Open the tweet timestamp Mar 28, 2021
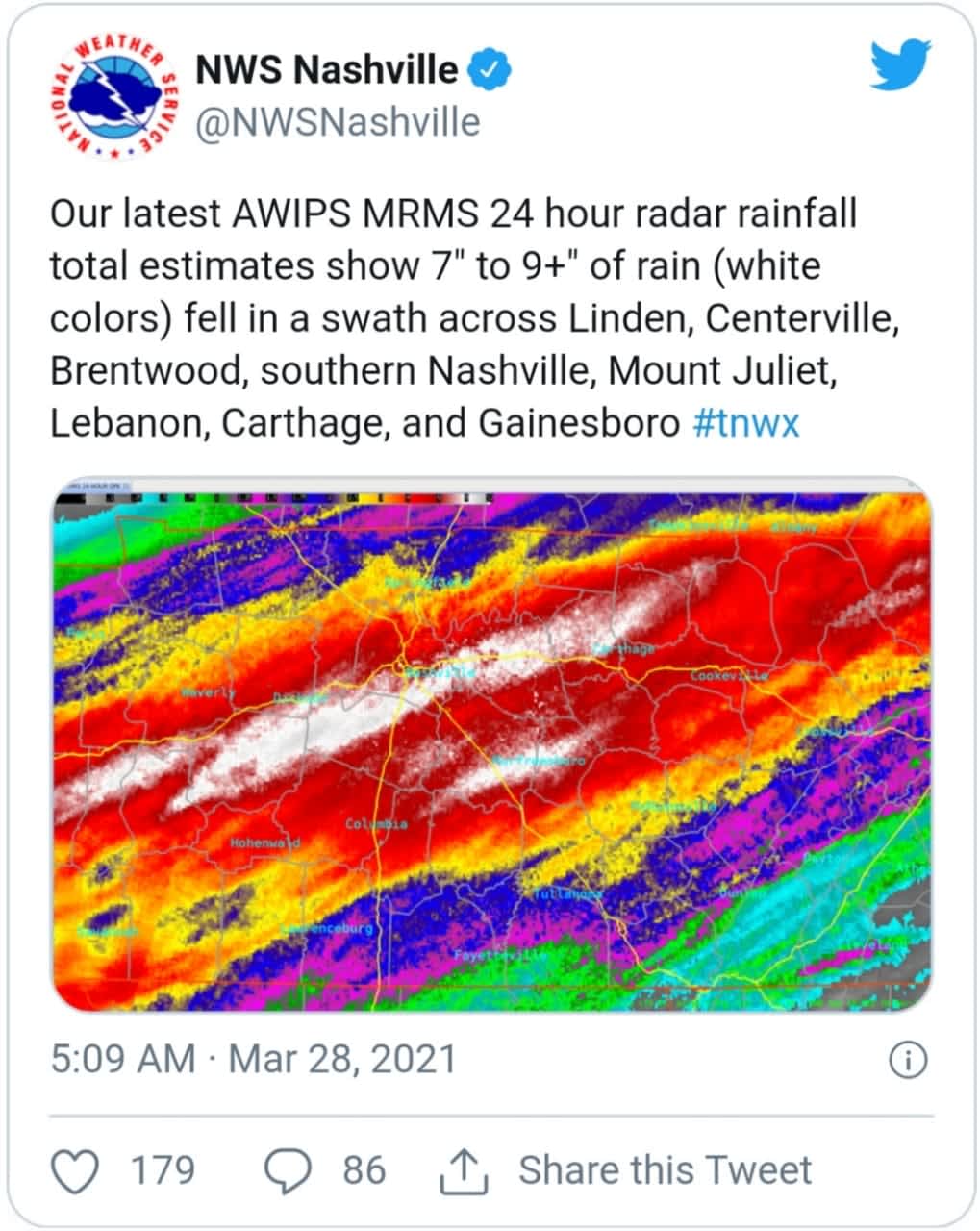 click(x=253, y=1059)
